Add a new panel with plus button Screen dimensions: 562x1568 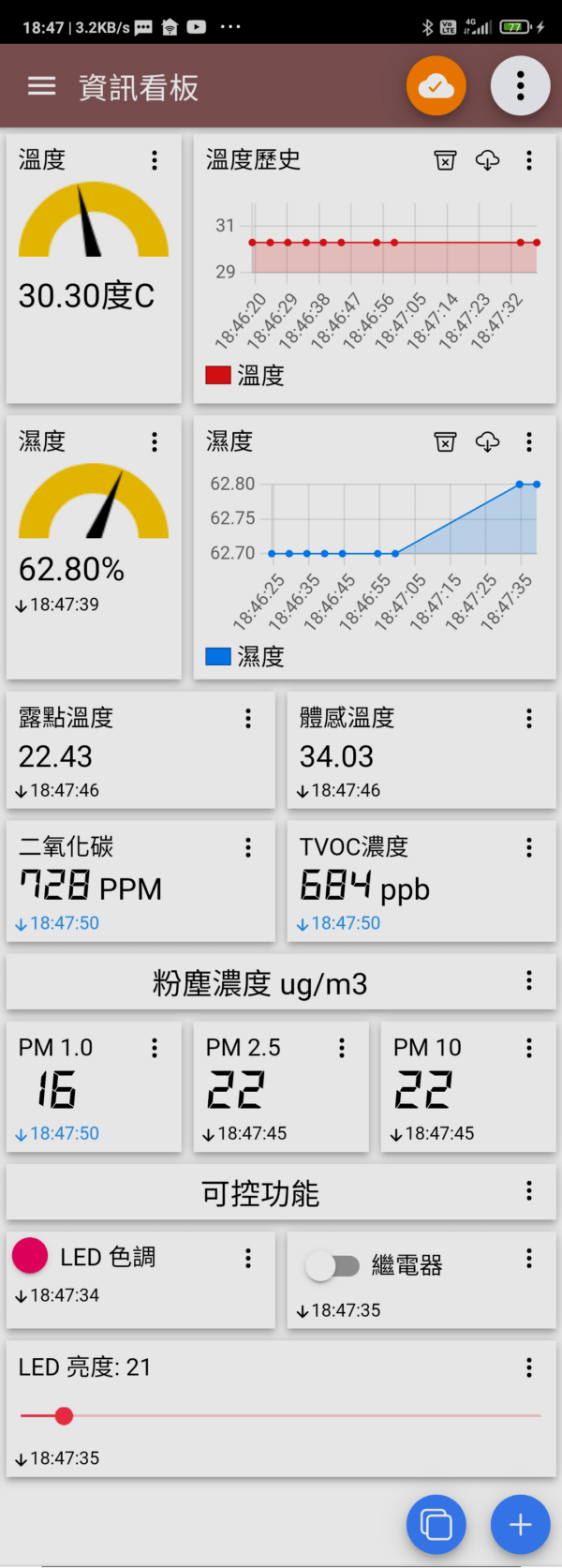(520, 1525)
